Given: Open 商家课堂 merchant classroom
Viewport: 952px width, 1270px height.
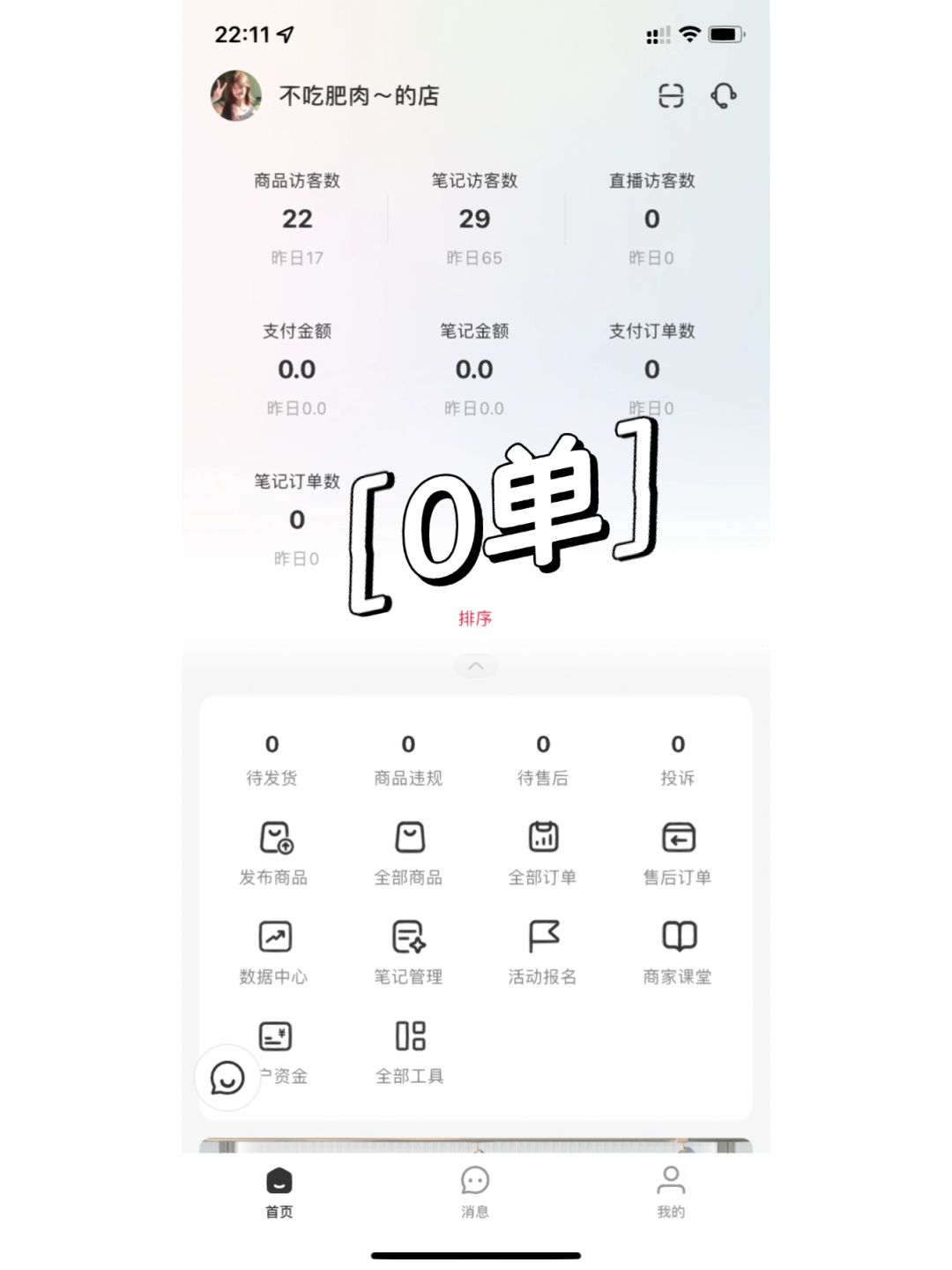Looking at the screenshot, I should click(678, 952).
